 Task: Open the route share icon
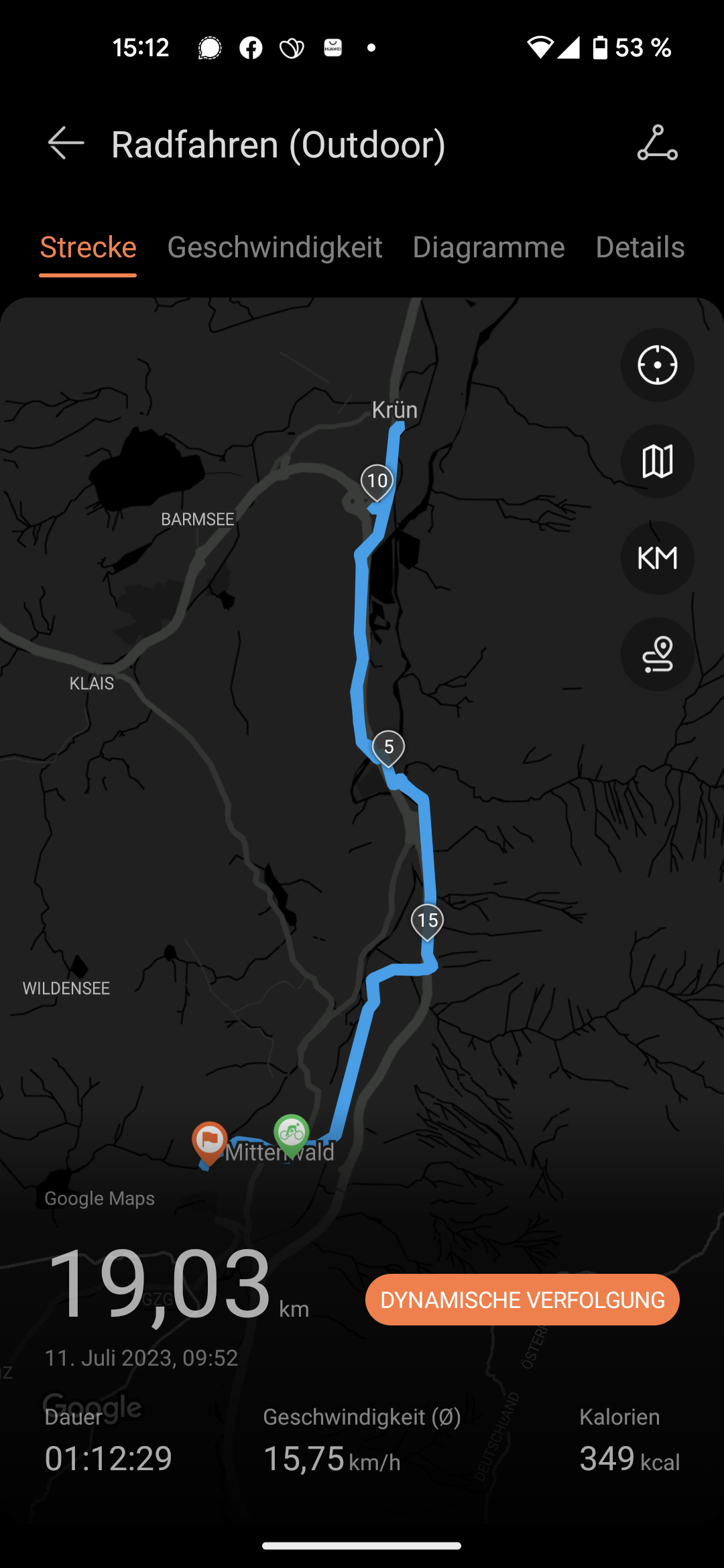[x=657, y=143]
